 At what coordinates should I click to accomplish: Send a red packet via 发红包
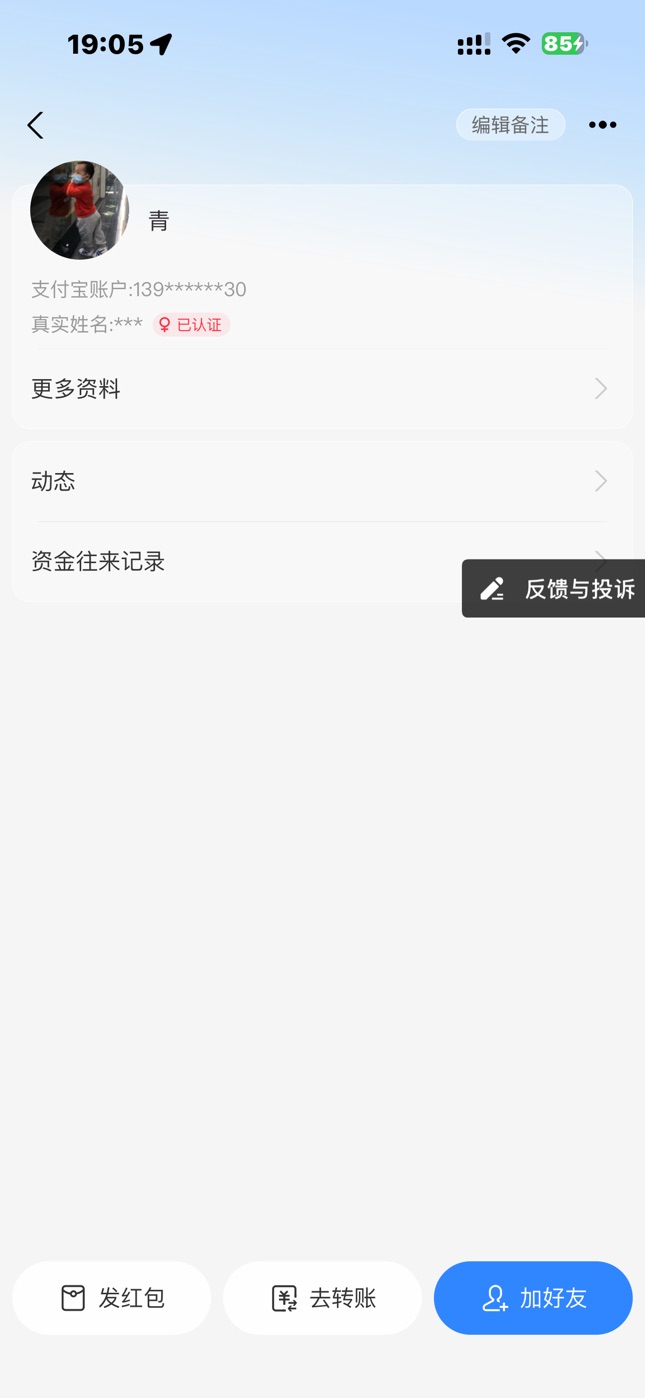(x=112, y=1298)
